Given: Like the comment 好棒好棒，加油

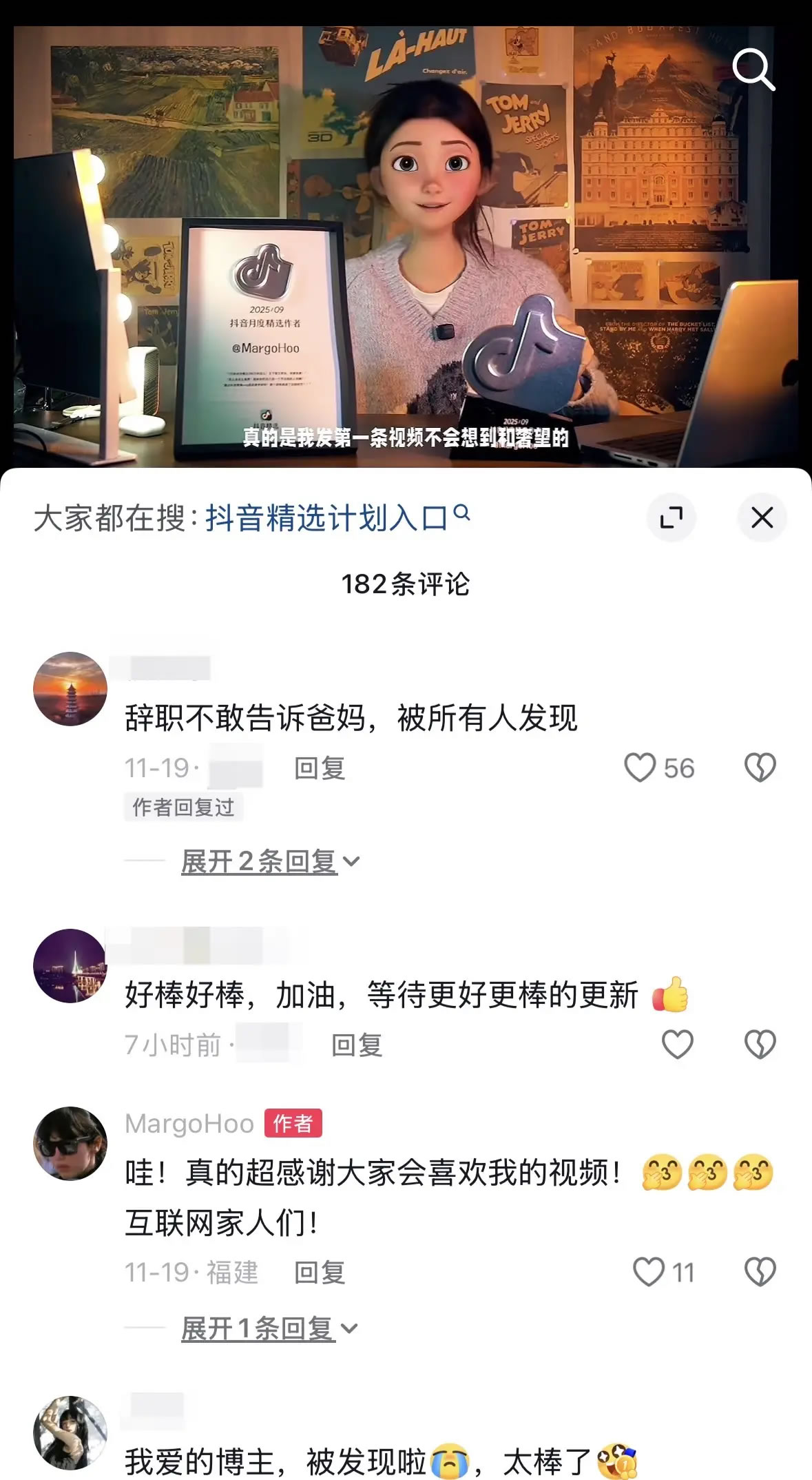Looking at the screenshot, I should 677,1045.
